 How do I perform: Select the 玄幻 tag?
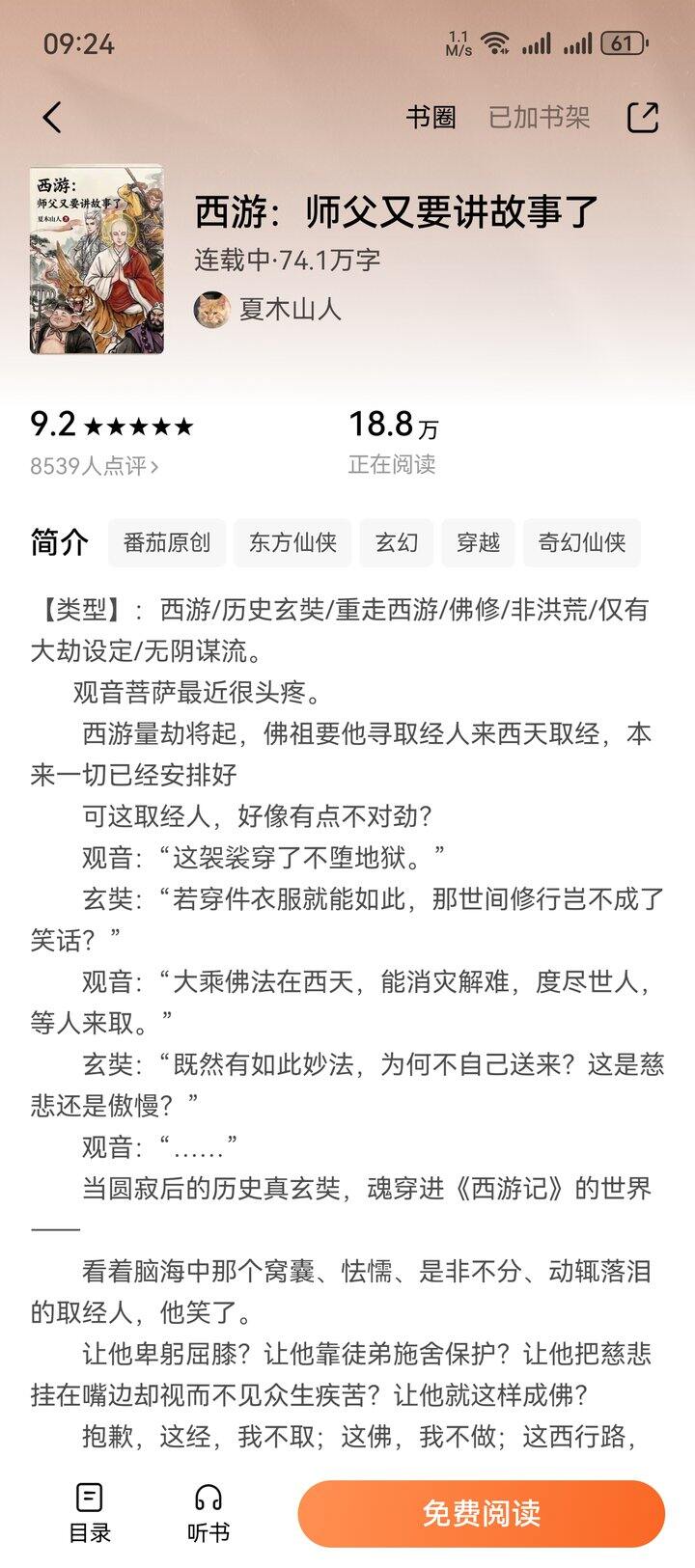coord(397,542)
